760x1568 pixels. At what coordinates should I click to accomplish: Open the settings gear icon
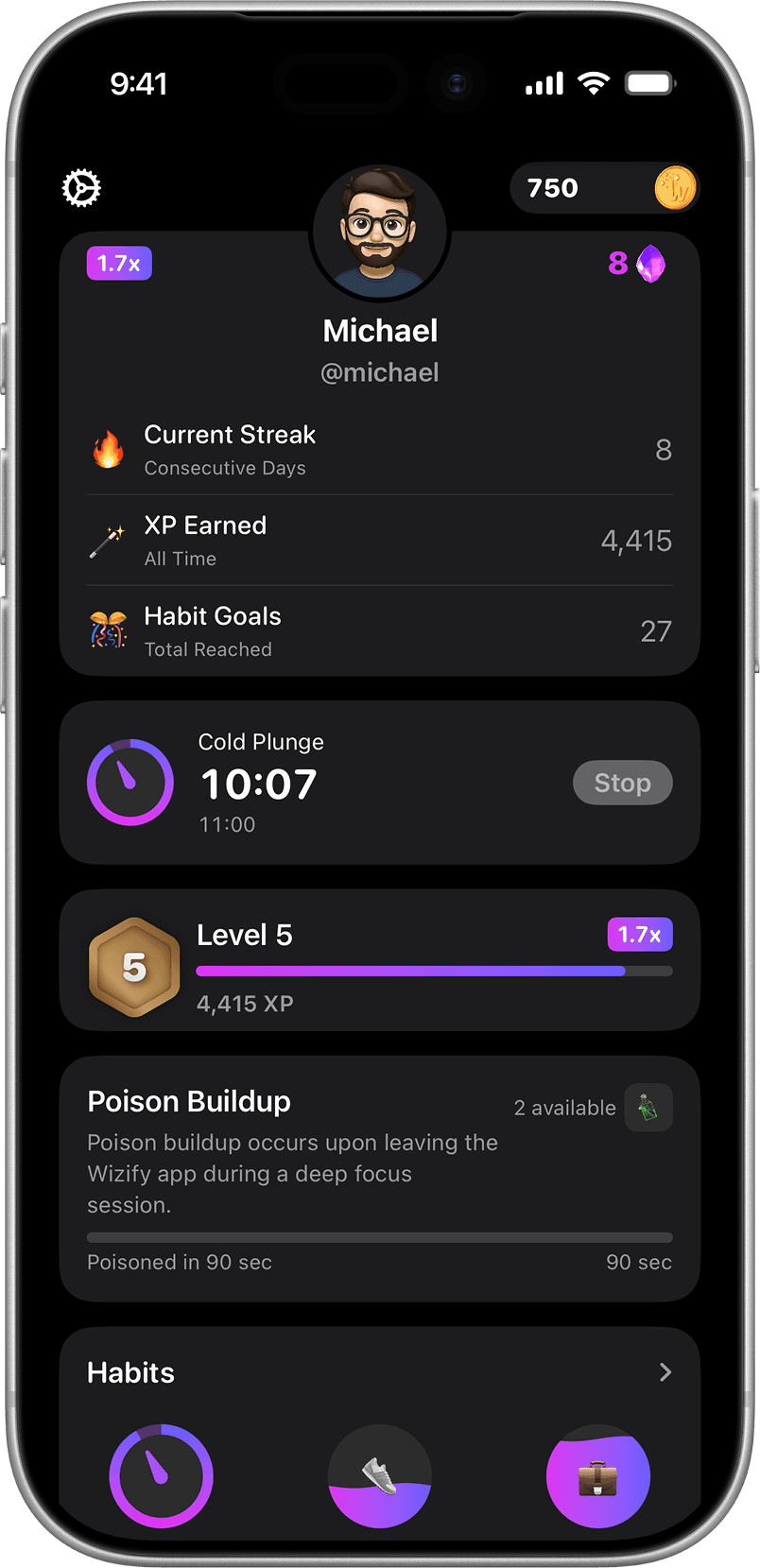tap(80, 187)
